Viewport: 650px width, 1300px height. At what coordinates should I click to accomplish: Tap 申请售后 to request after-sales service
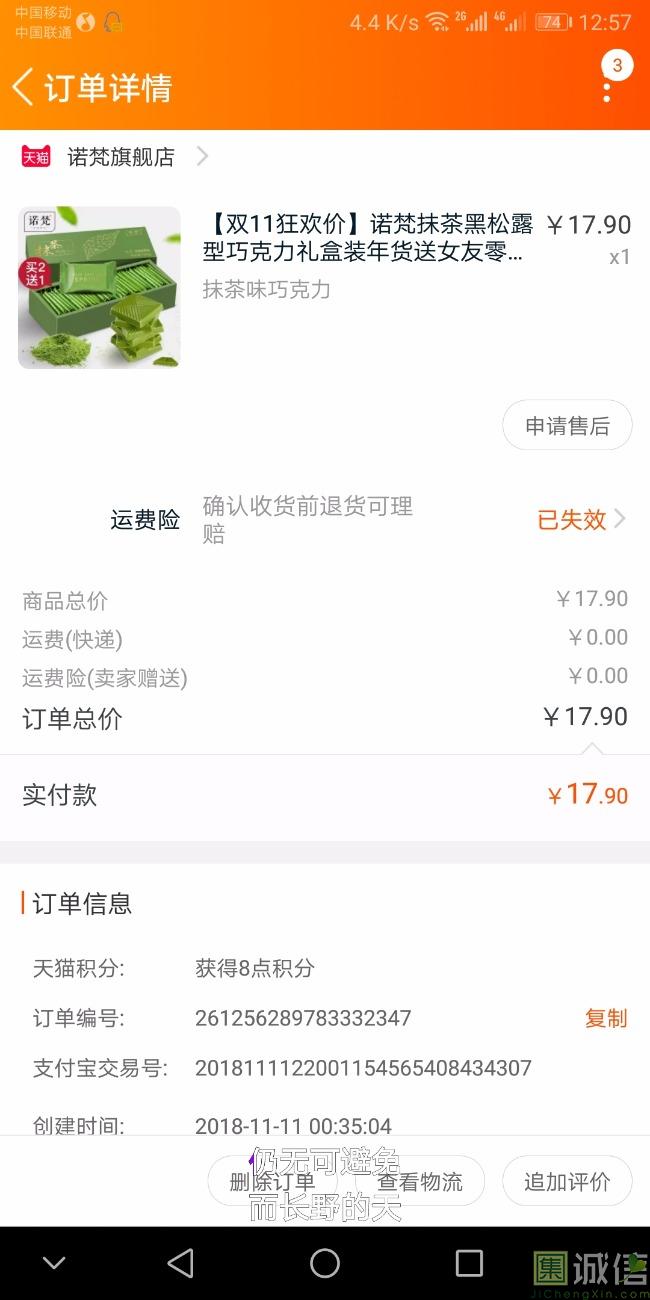click(567, 426)
